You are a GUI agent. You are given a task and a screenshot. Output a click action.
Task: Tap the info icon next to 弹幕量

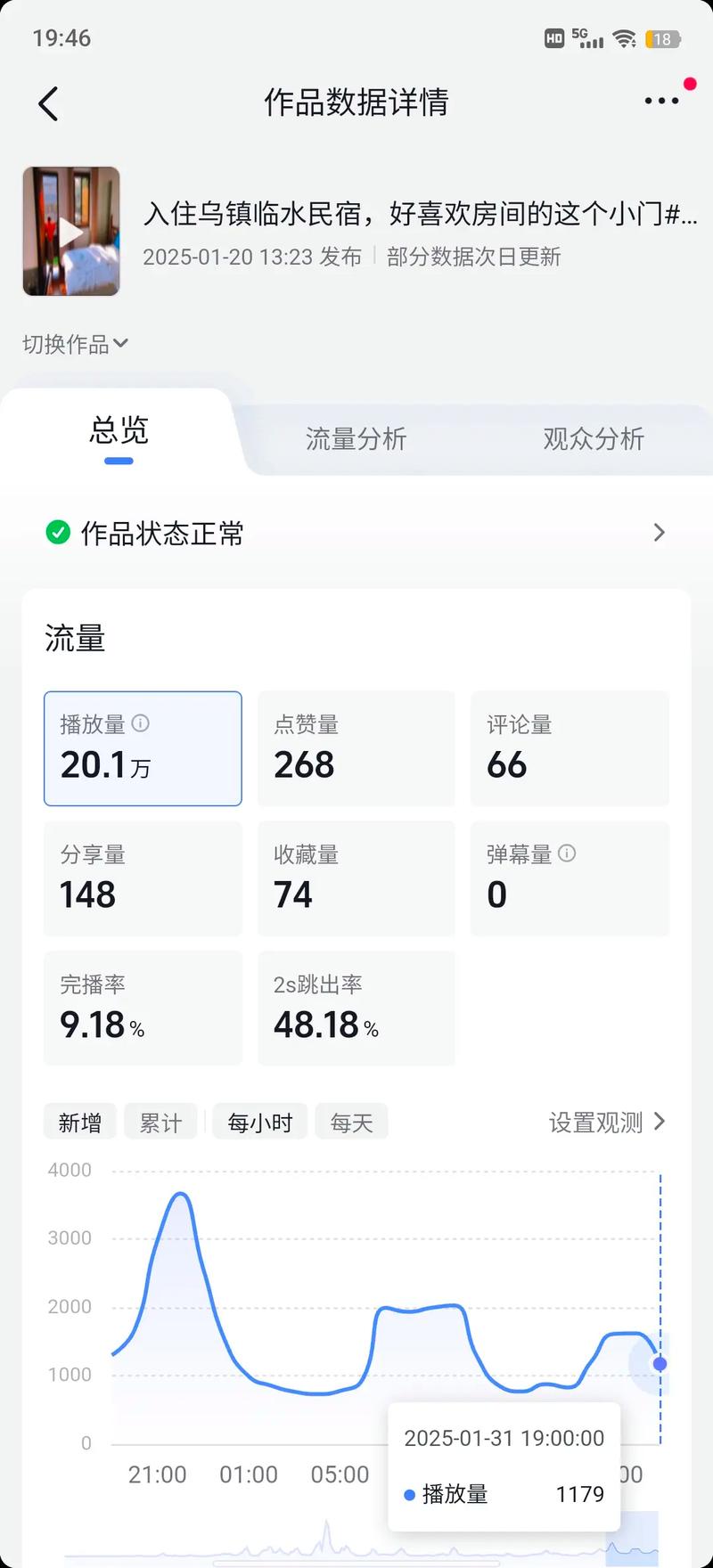coord(568,853)
